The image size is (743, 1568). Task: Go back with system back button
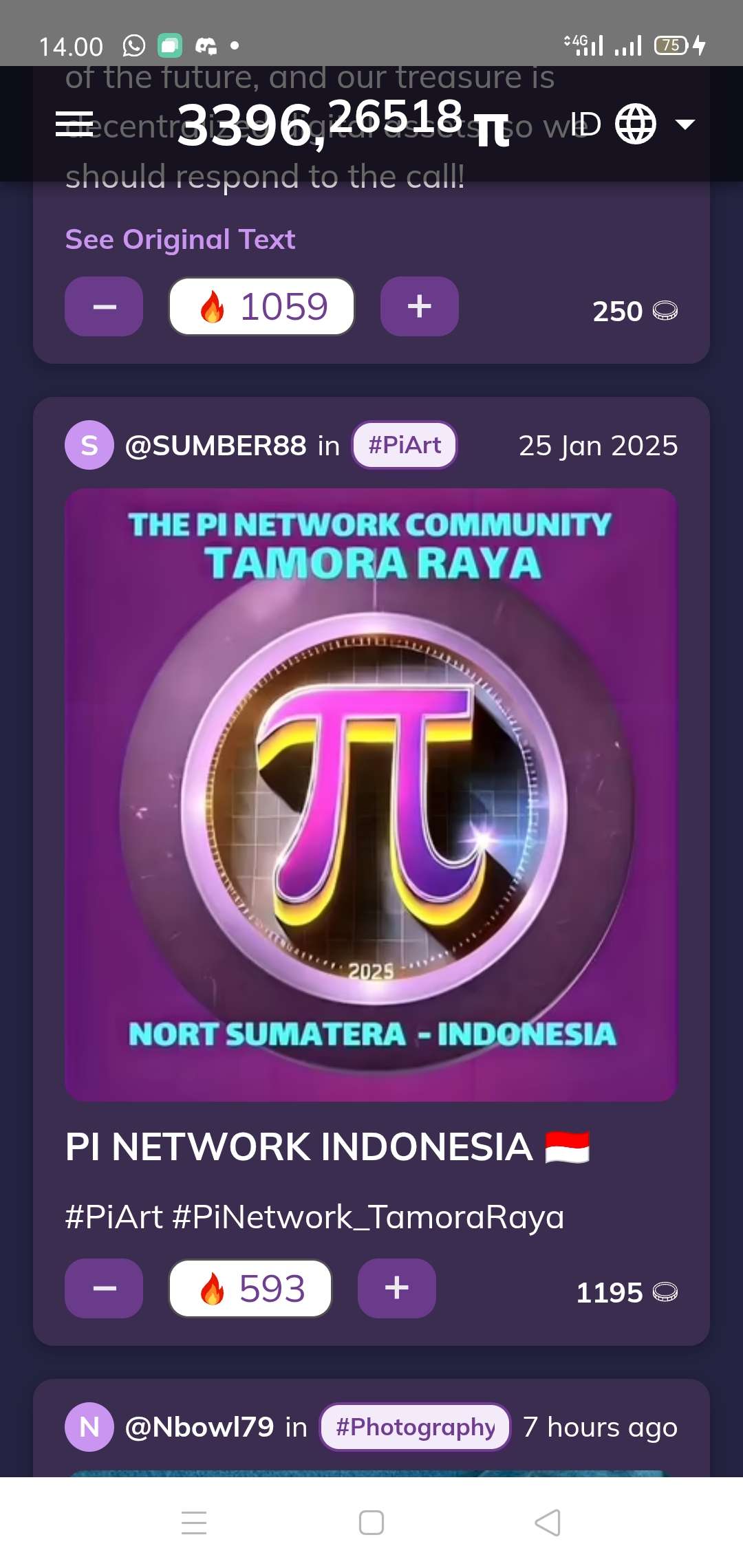tap(548, 1523)
